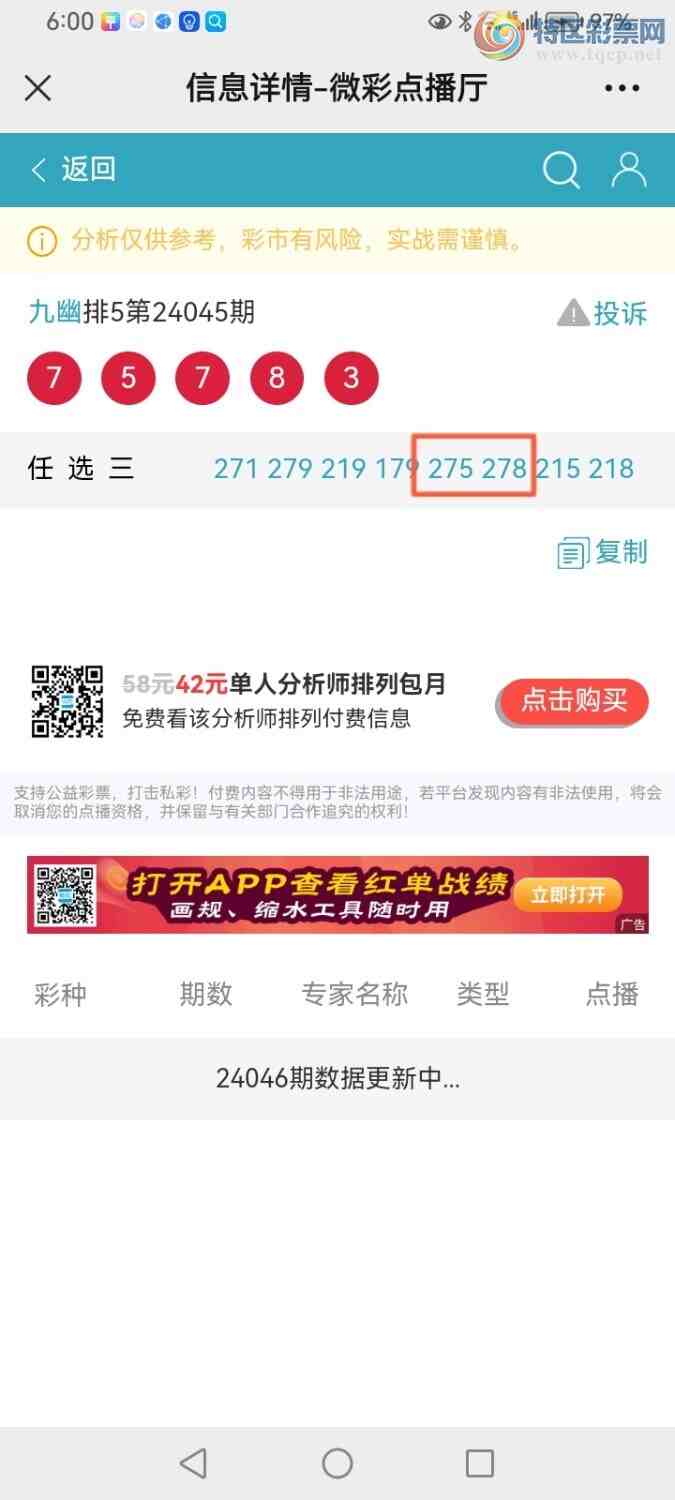The width and height of the screenshot is (675, 1500).
Task: Tap 点击购买 to buy monthly package
Action: click(x=573, y=701)
